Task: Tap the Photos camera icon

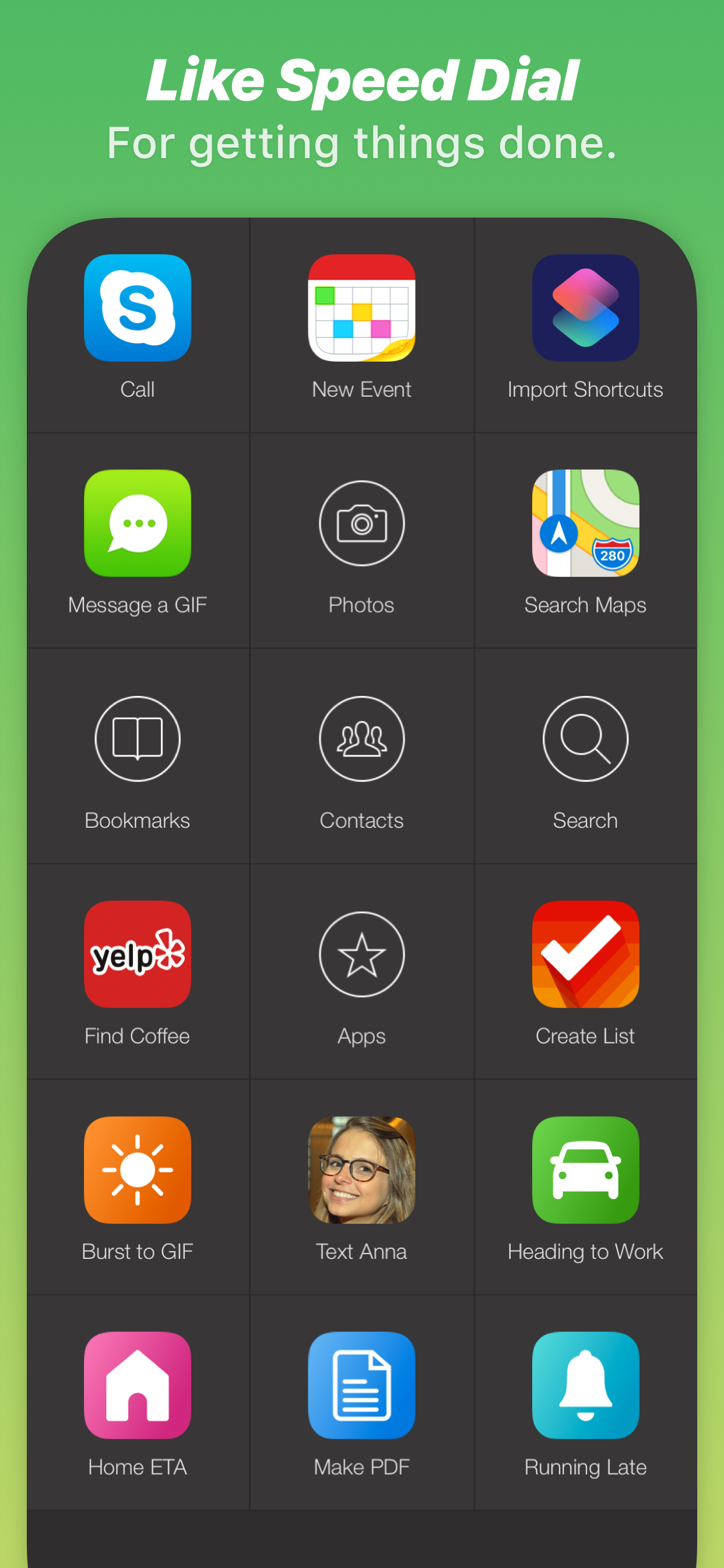Action: coord(361,523)
